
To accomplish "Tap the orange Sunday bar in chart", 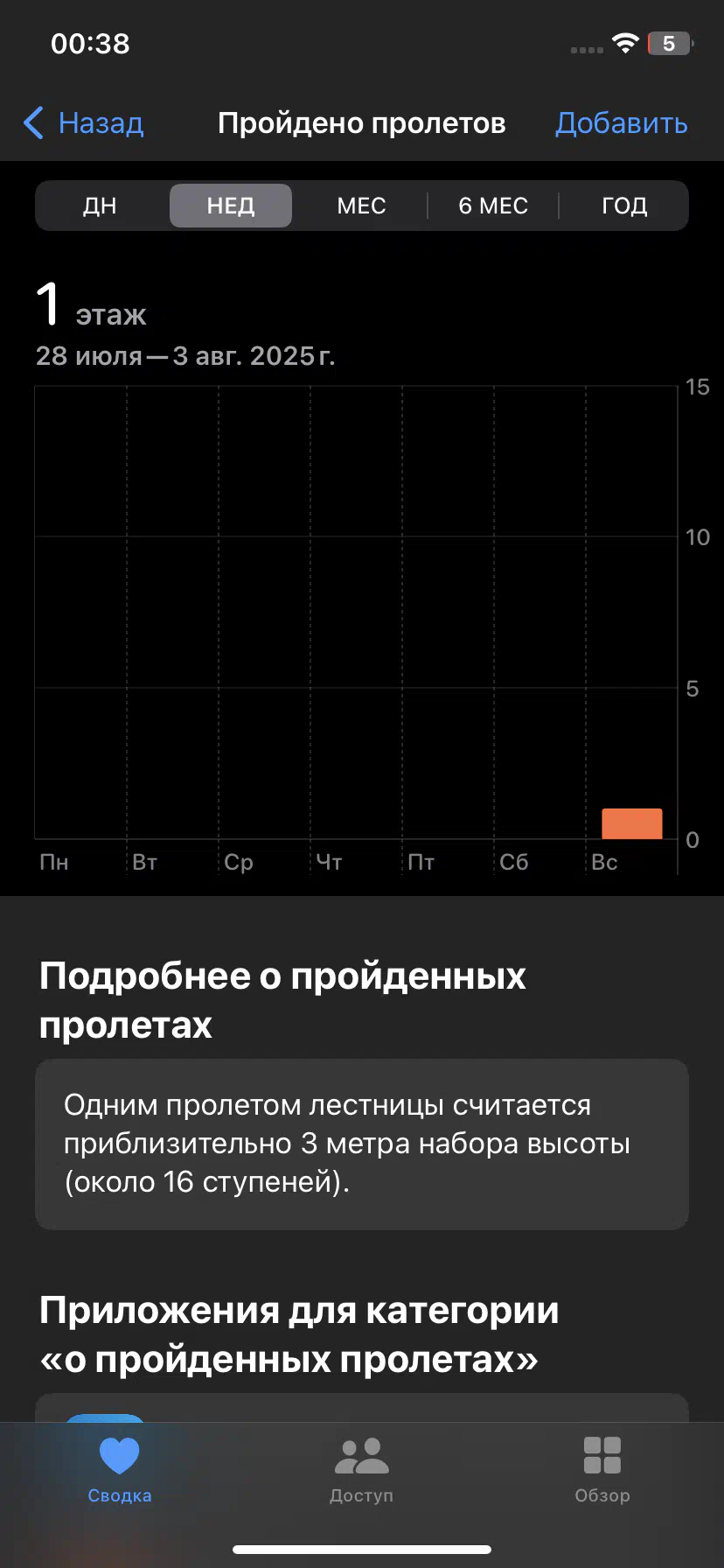I will tap(632, 823).
